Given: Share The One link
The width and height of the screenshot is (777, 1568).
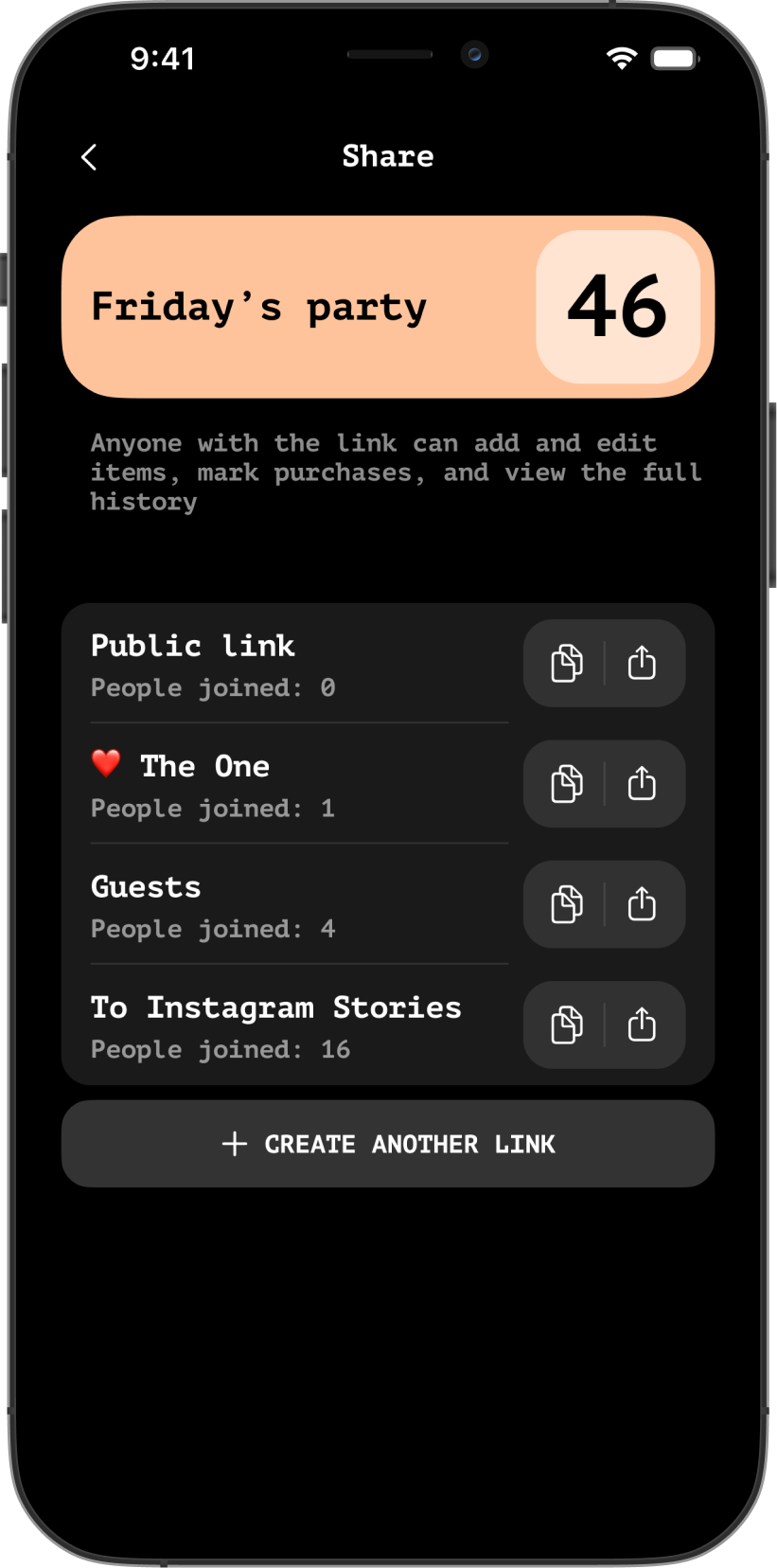Looking at the screenshot, I should (642, 783).
